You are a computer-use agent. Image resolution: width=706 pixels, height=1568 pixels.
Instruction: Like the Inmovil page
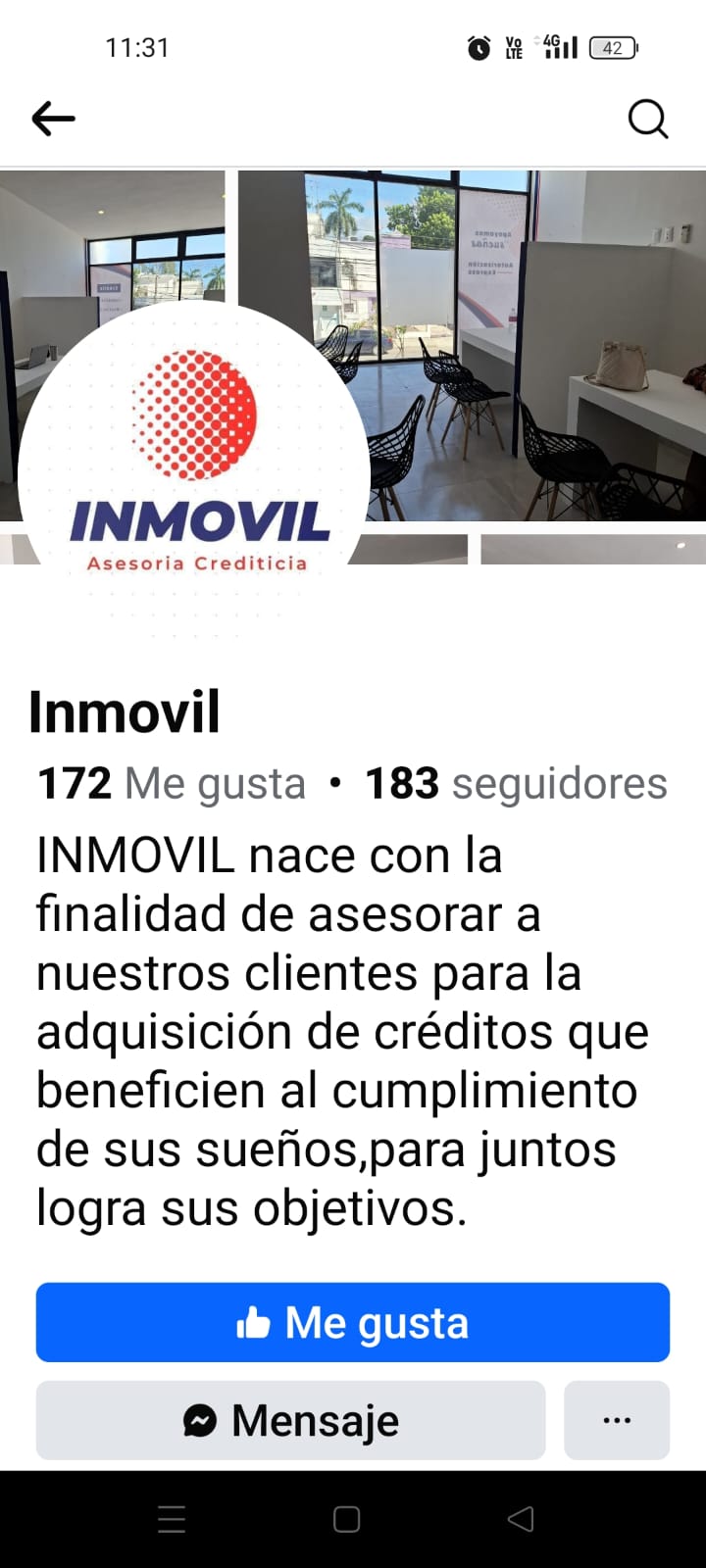click(353, 1322)
